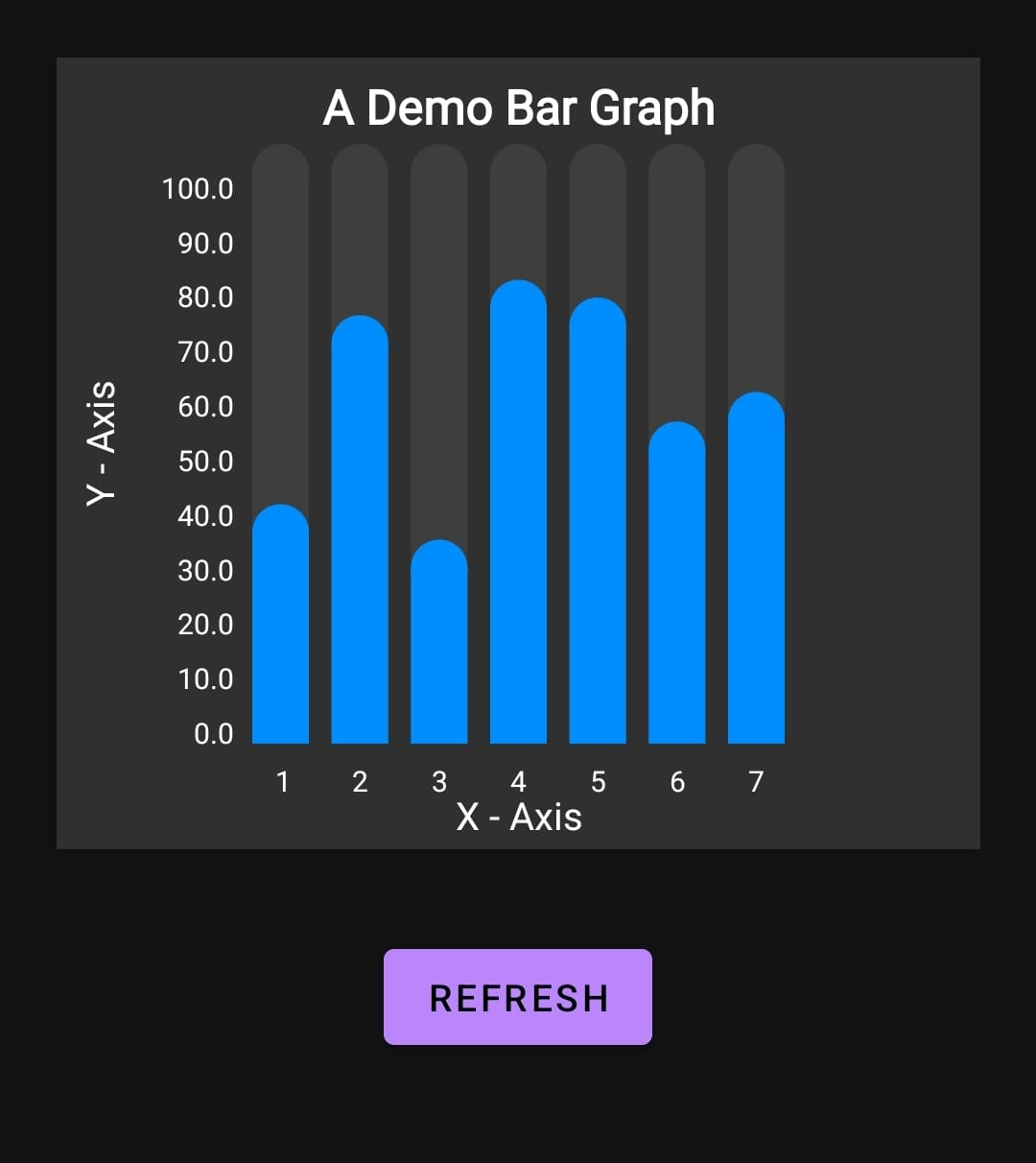This screenshot has width=1036, height=1163.
Task: Click the bar above label 2
Action: click(360, 528)
